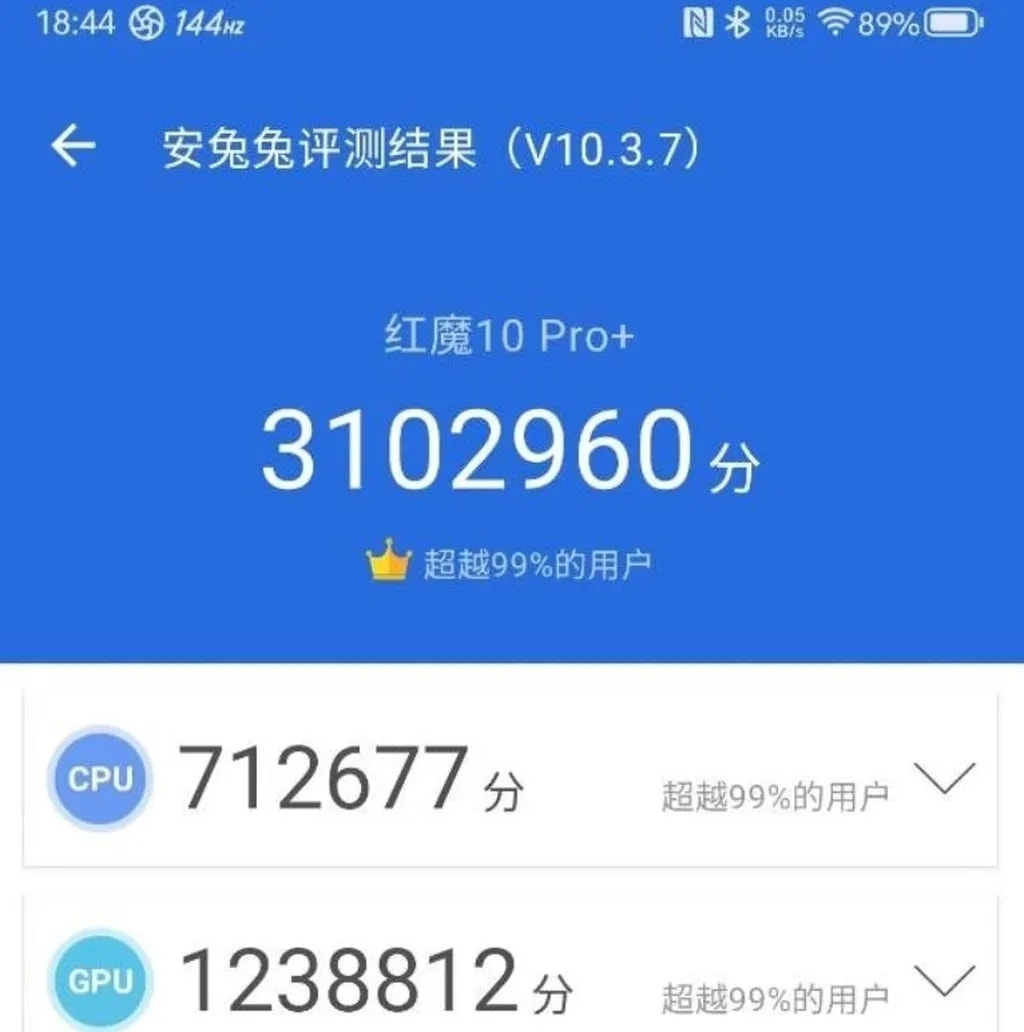Tap the back arrow to return
The image size is (1024, 1032).
tap(74, 145)
